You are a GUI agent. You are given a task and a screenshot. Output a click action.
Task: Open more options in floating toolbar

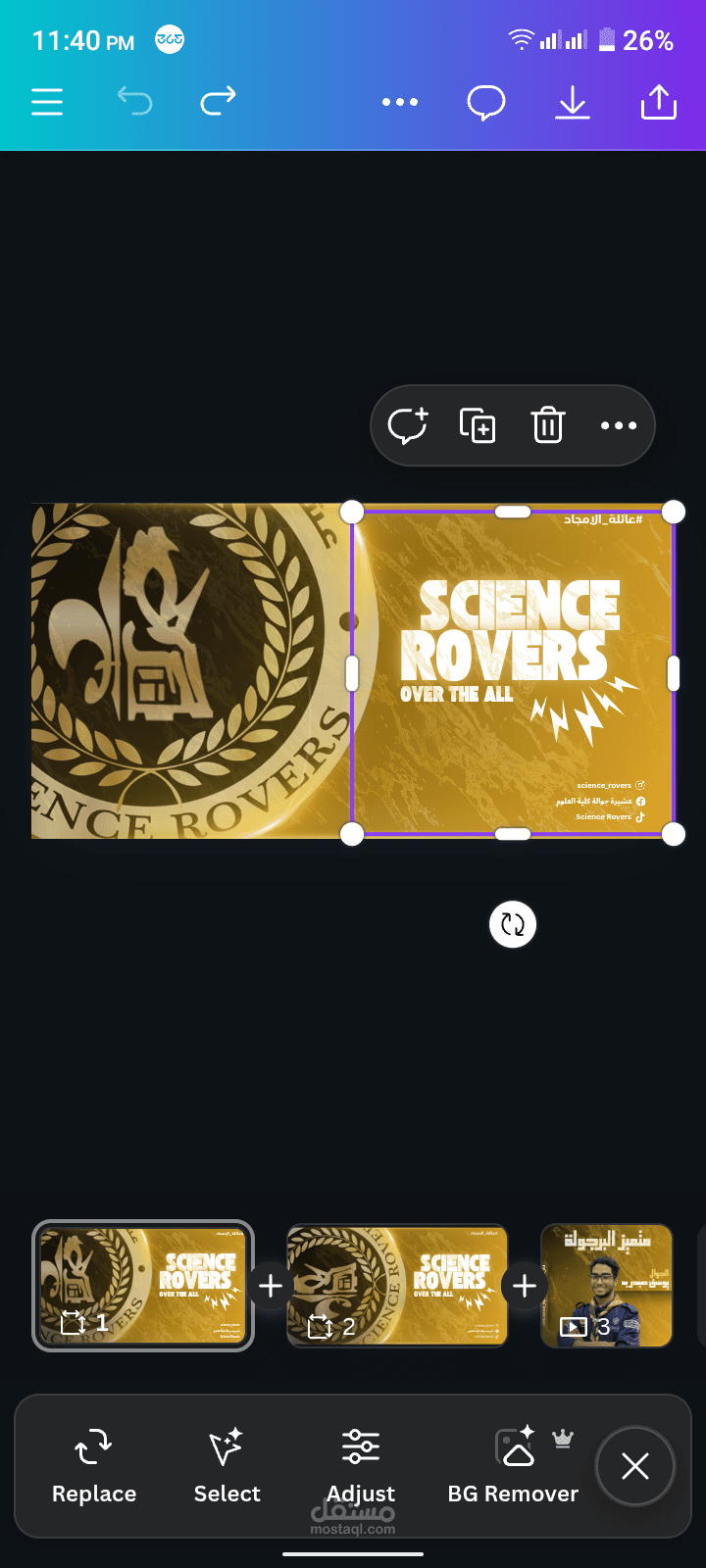[619, 425]
